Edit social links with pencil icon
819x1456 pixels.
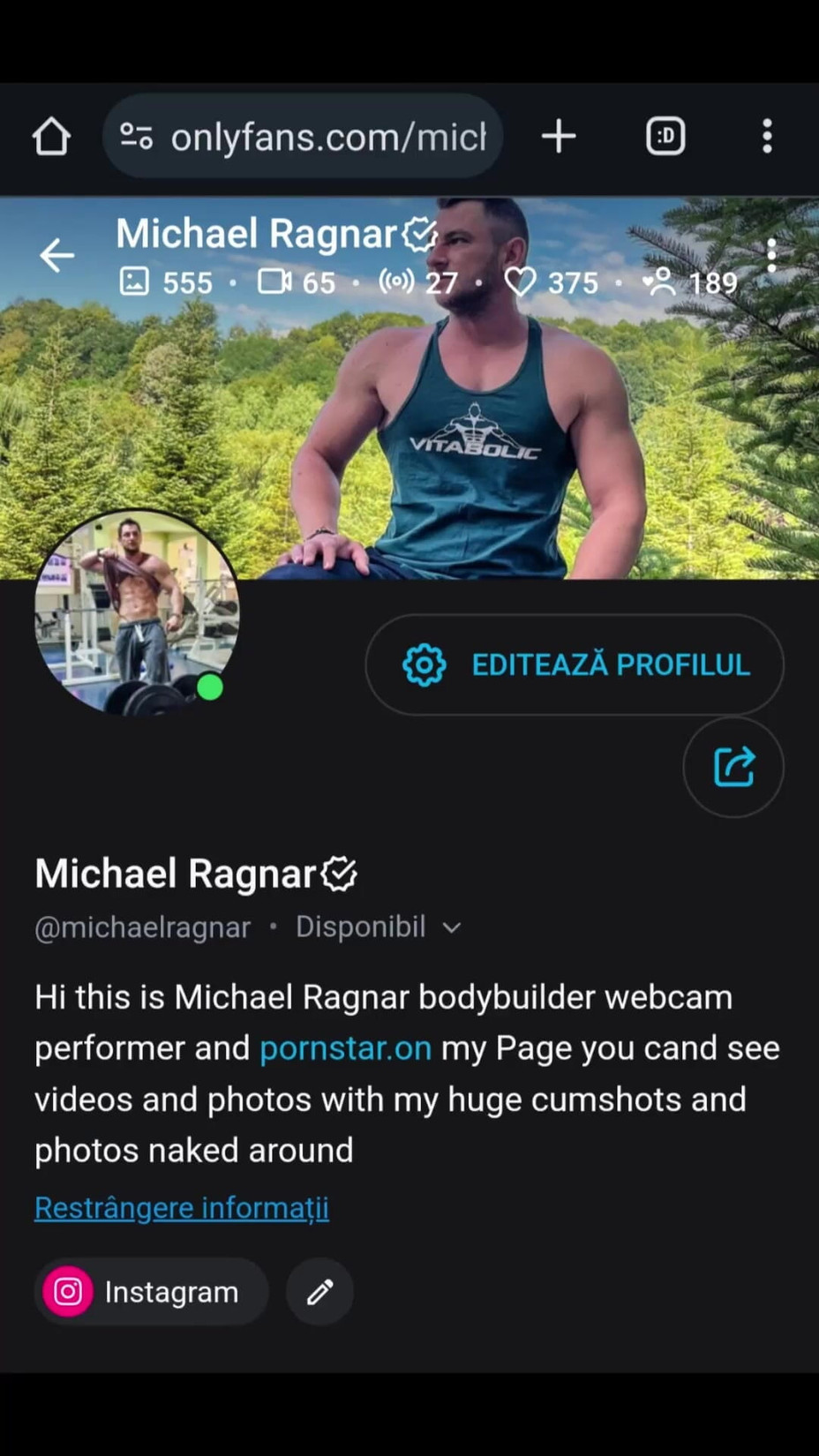[x=319, y=1292]
